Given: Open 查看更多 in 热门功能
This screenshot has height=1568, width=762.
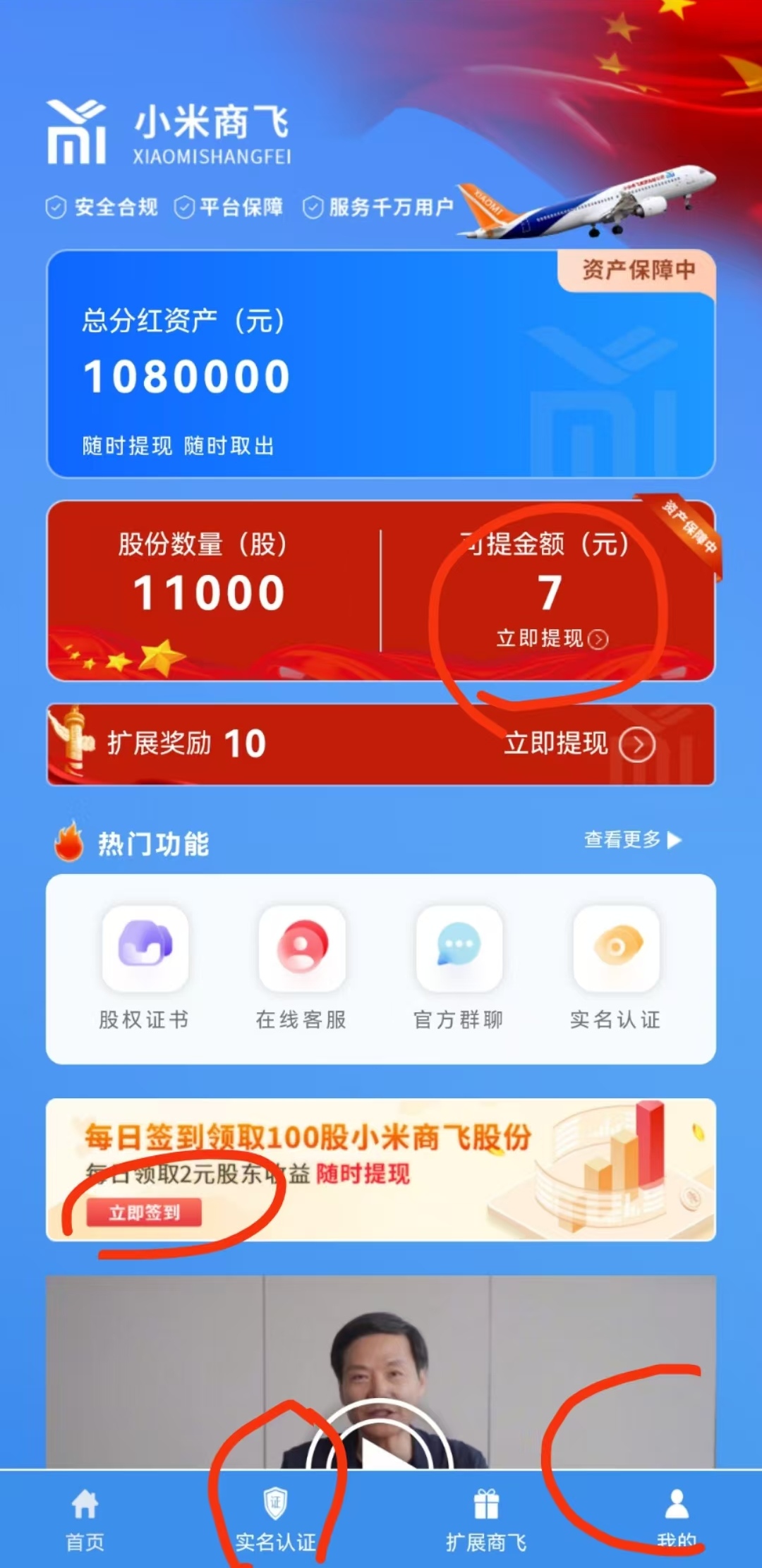Looking at the screenshot, I should (x=631, y=839).
